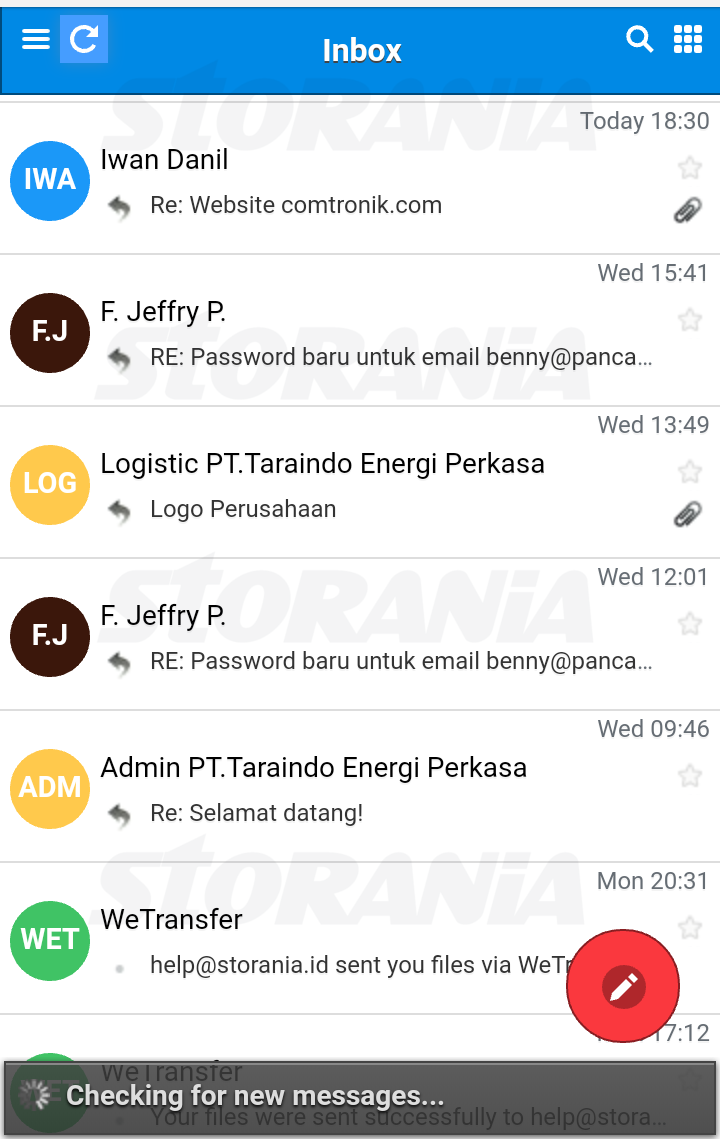
Task: Refresh the inbox messages
Action: pos(83,39)
